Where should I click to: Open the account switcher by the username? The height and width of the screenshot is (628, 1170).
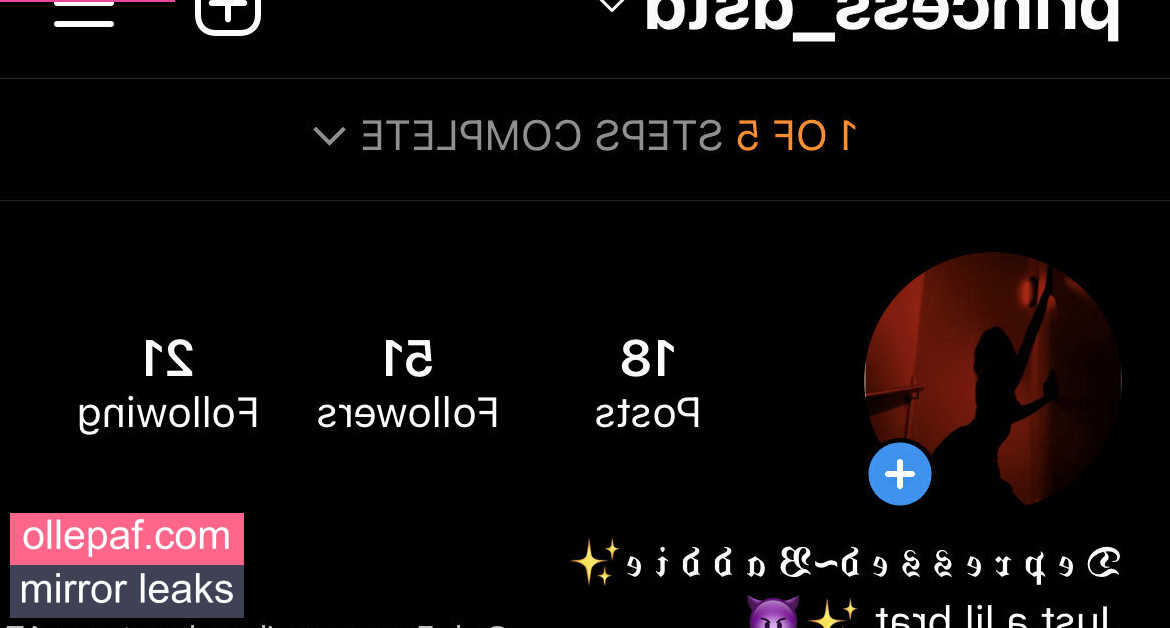tap(612, 8)
